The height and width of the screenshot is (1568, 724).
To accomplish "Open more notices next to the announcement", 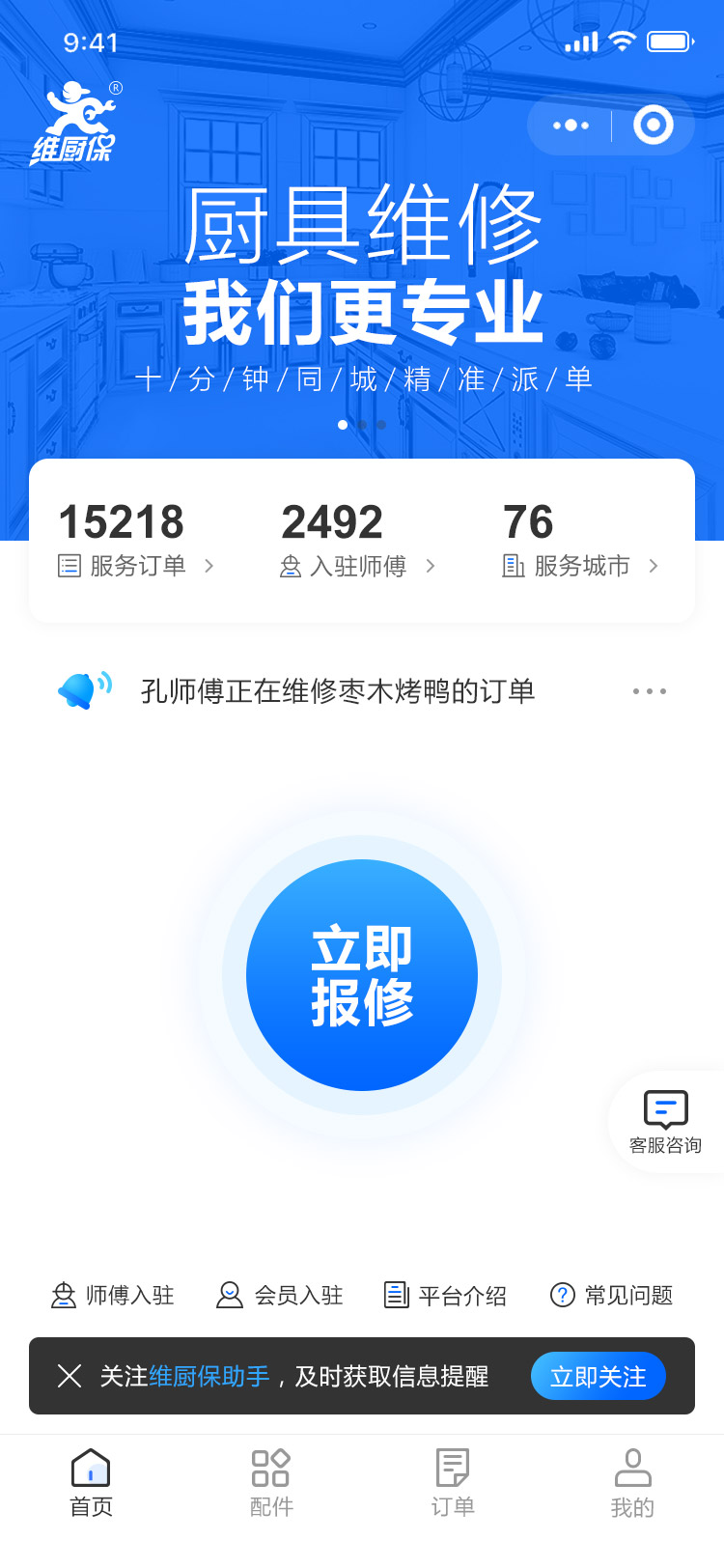I will click(x=650, y=691).
